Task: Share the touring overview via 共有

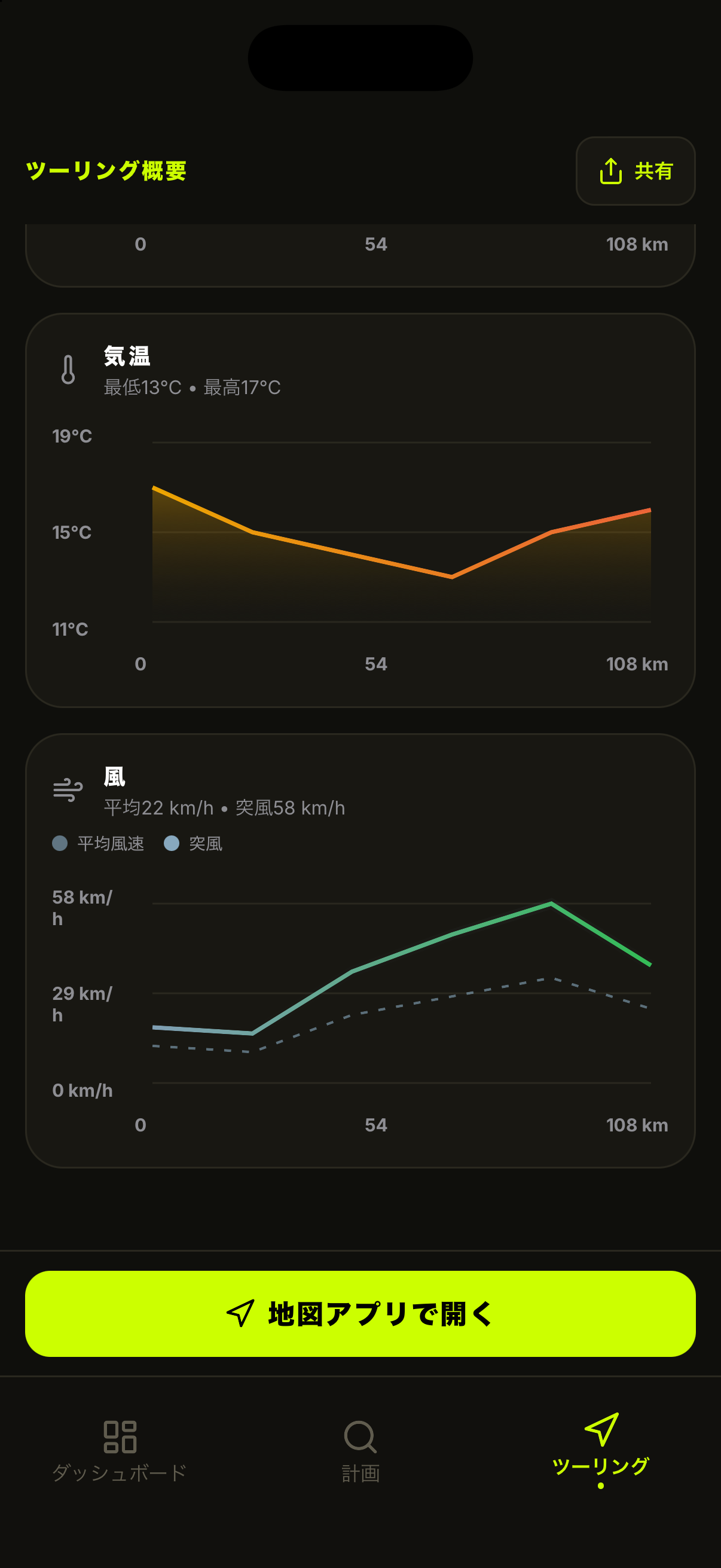Action: (x=636, y=171)
